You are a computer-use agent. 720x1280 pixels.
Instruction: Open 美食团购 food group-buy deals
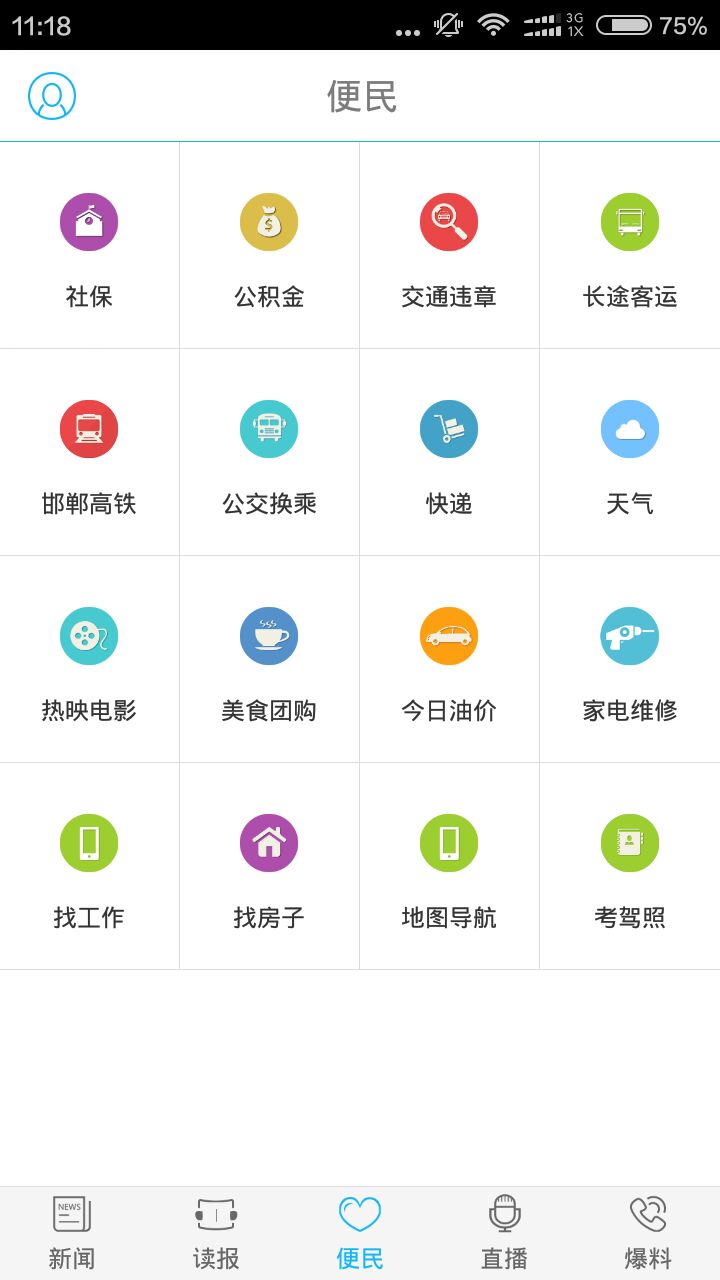point(269,659)
